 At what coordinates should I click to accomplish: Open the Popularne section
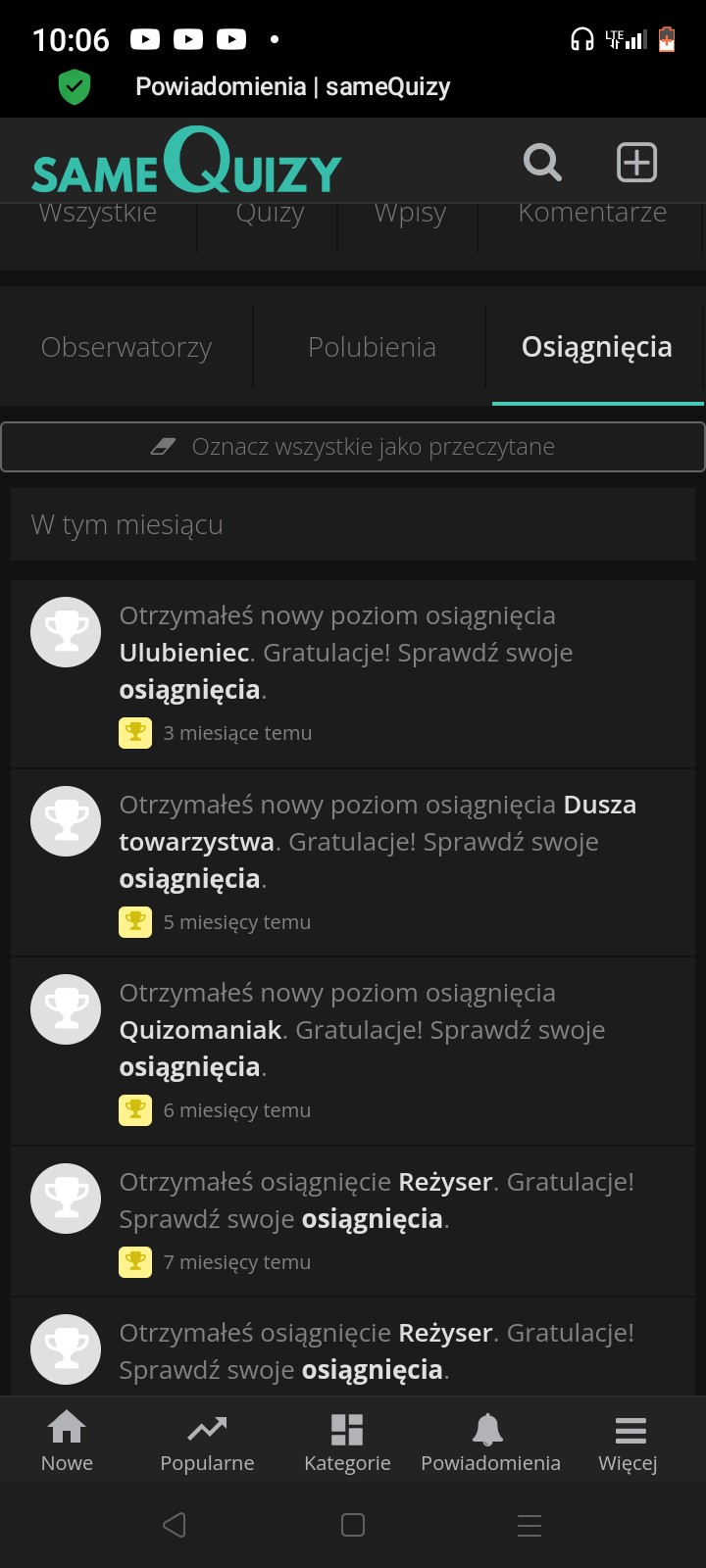point(207,1443)
